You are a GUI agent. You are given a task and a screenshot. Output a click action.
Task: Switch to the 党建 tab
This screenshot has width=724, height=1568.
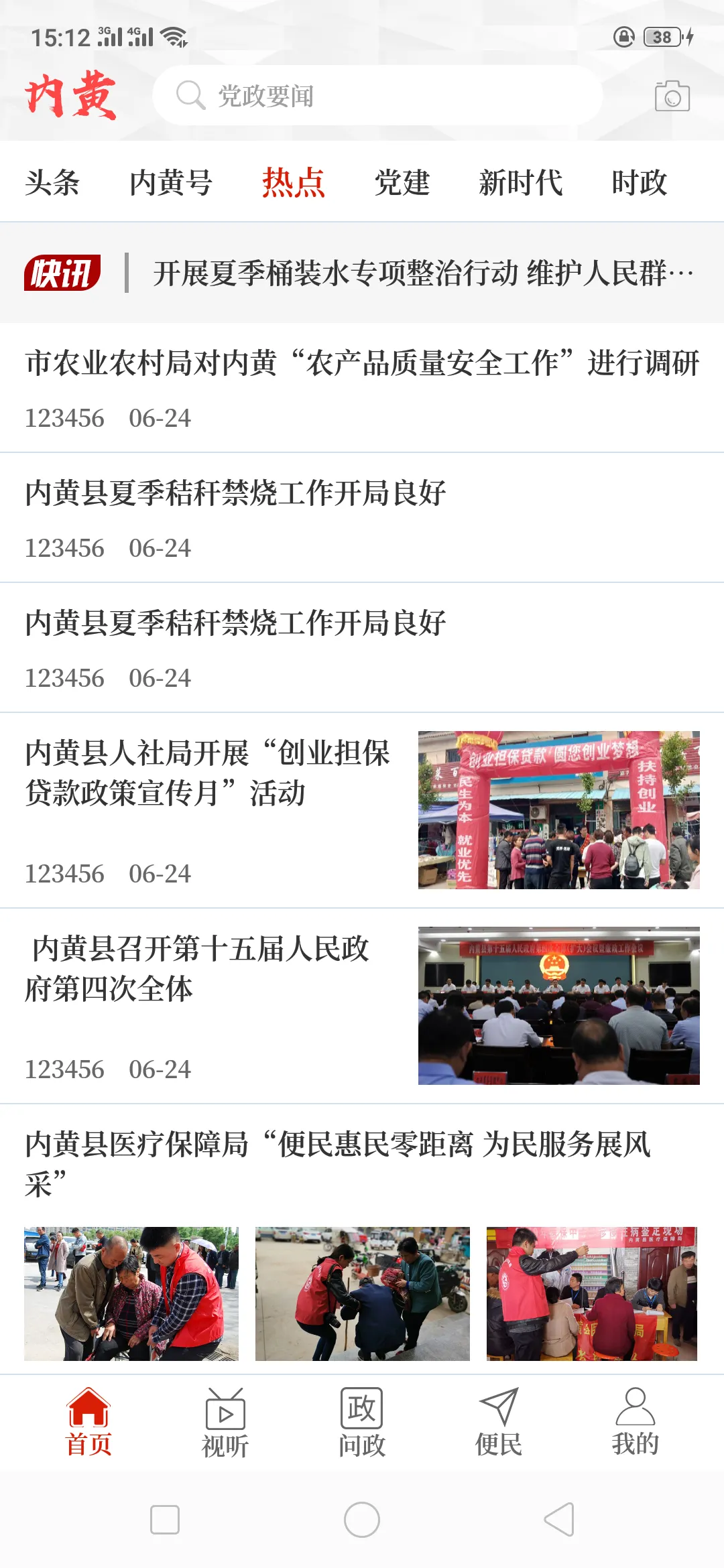403,183
